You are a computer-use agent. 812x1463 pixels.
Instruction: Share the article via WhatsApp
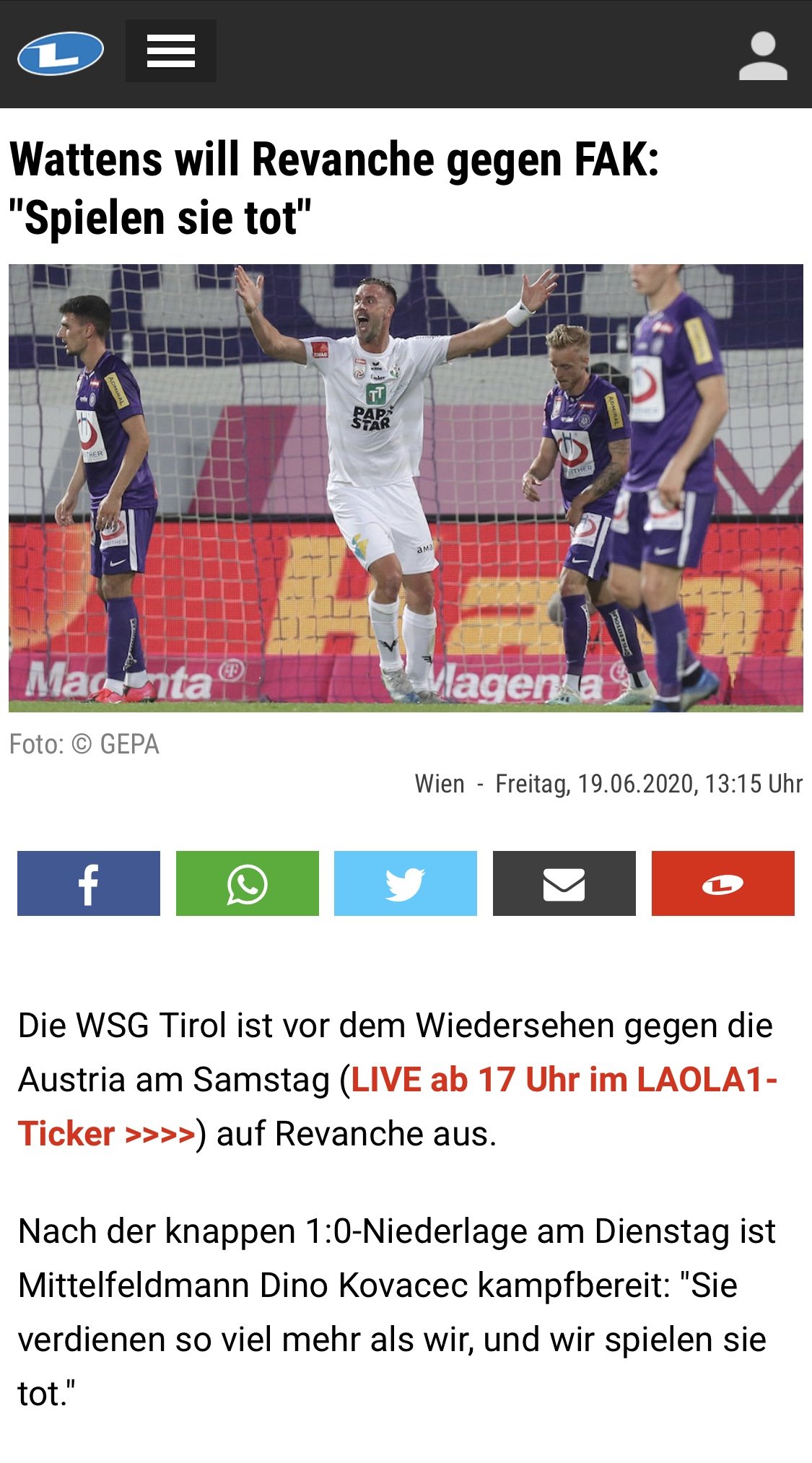point(248,883)
